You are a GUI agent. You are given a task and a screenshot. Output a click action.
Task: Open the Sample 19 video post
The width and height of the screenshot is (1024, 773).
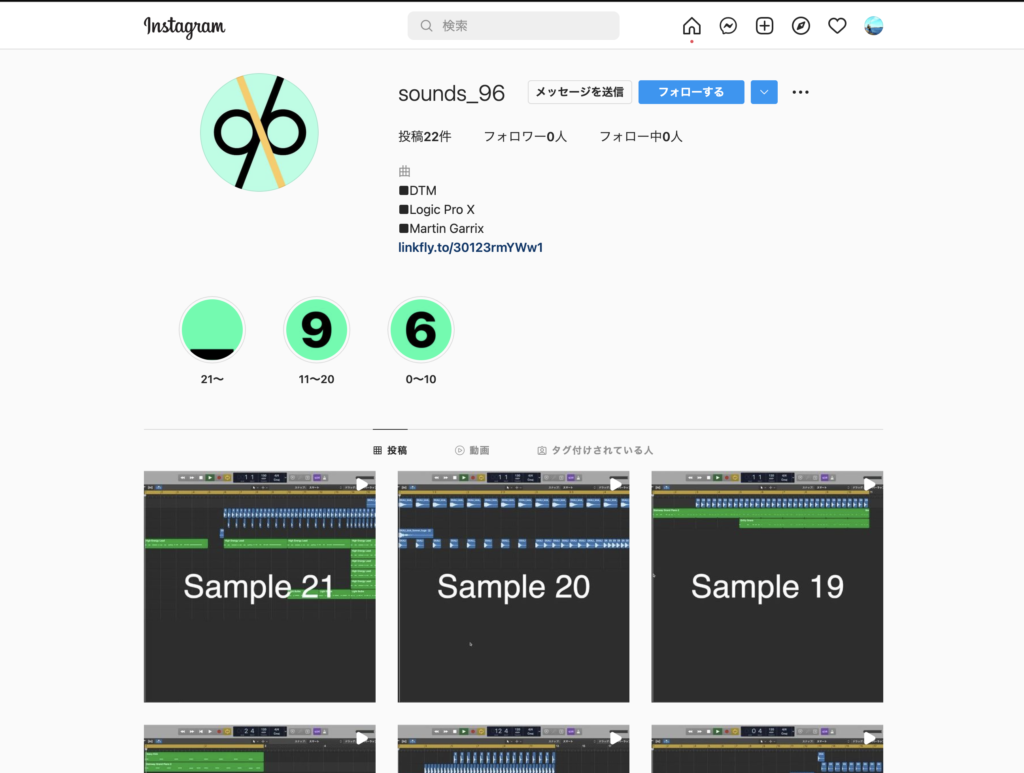(767, 586)
